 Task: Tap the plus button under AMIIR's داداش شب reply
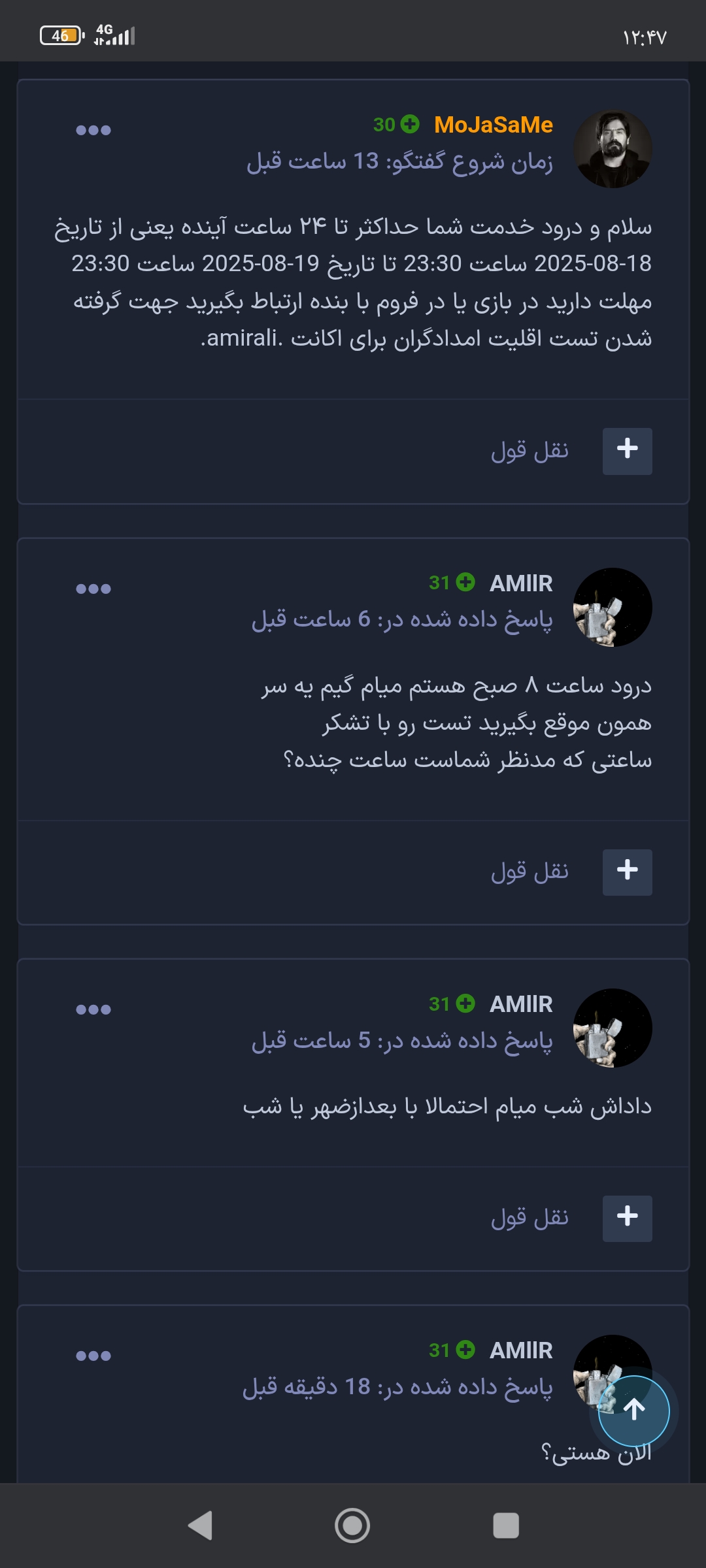[627, 1218]
